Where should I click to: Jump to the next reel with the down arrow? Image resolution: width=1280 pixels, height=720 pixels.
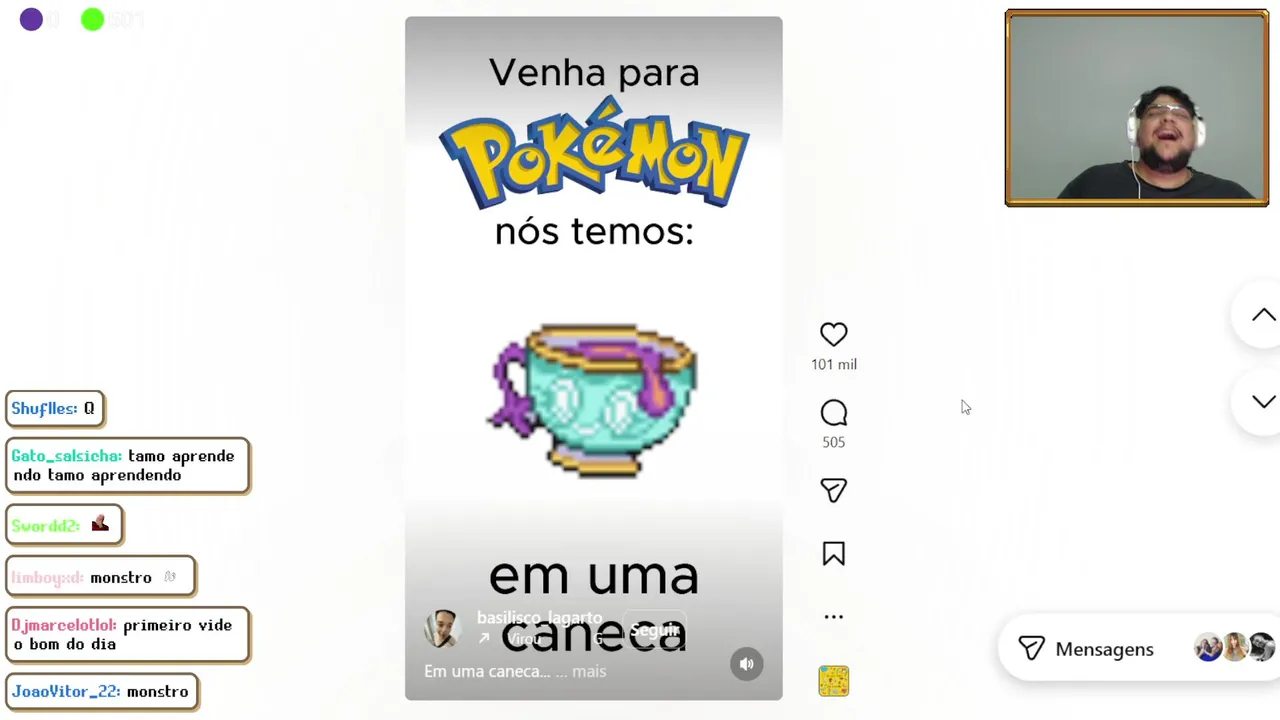point(1263,402)
